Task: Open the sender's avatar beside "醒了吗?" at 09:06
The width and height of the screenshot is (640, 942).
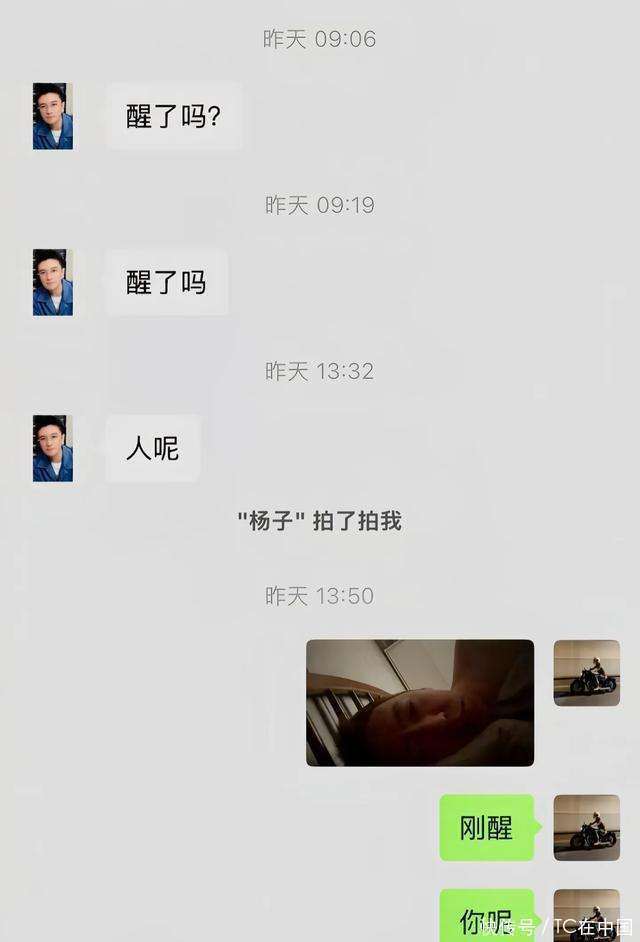Action: (52, 116)
